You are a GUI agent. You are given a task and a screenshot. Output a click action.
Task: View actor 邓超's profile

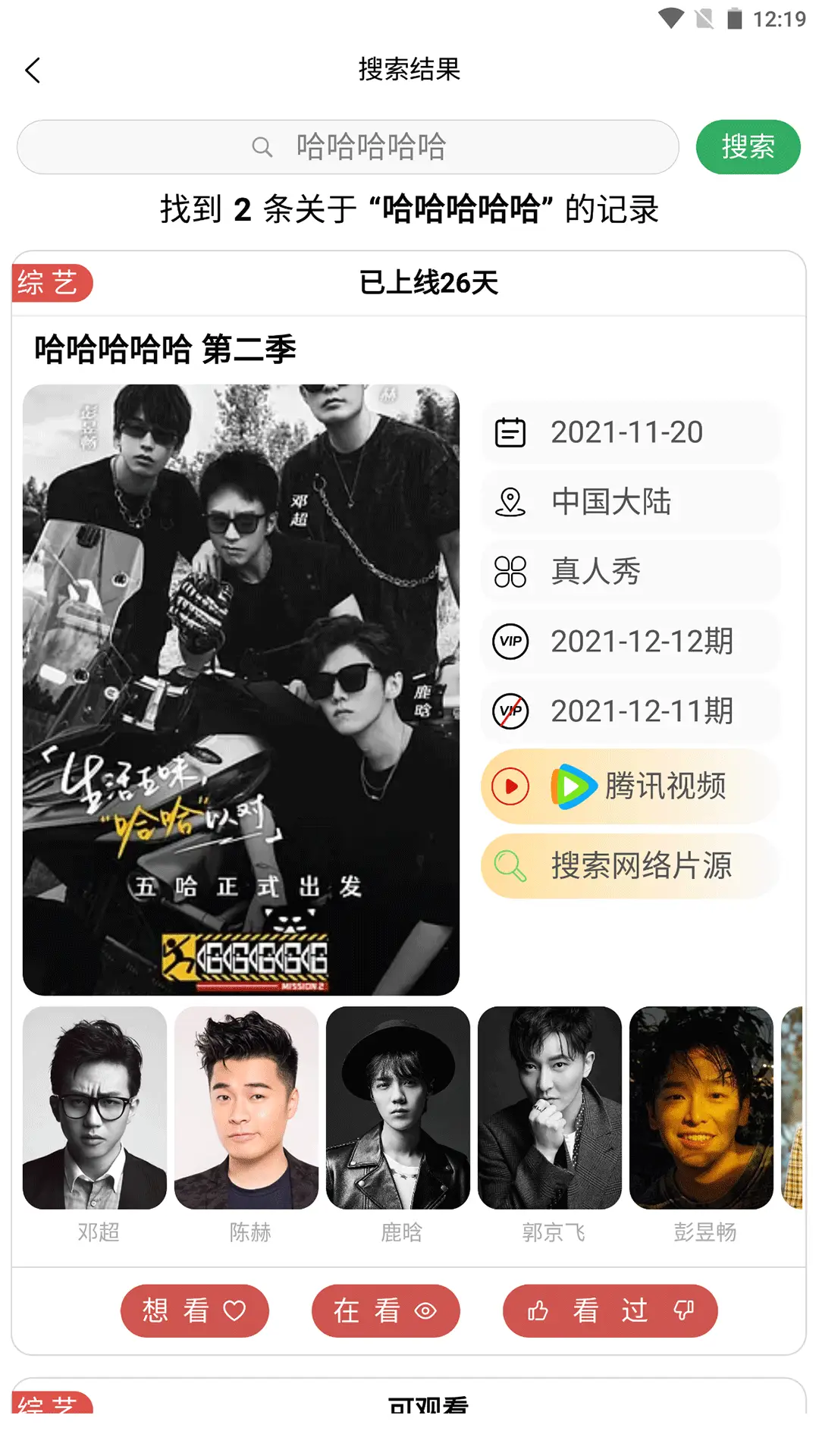(x=95, y=1107)
